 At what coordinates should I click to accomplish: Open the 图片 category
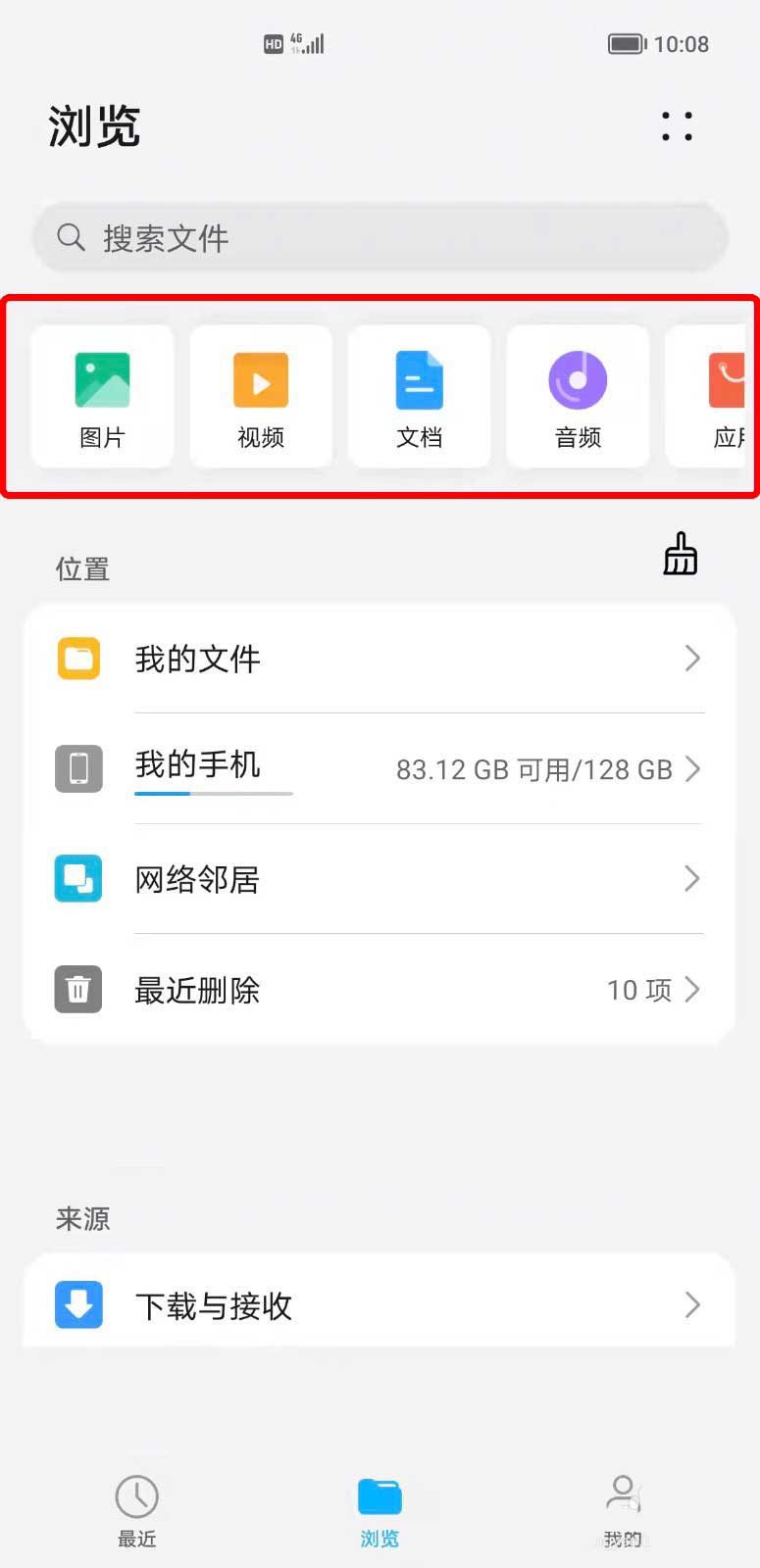pos(102,397)
